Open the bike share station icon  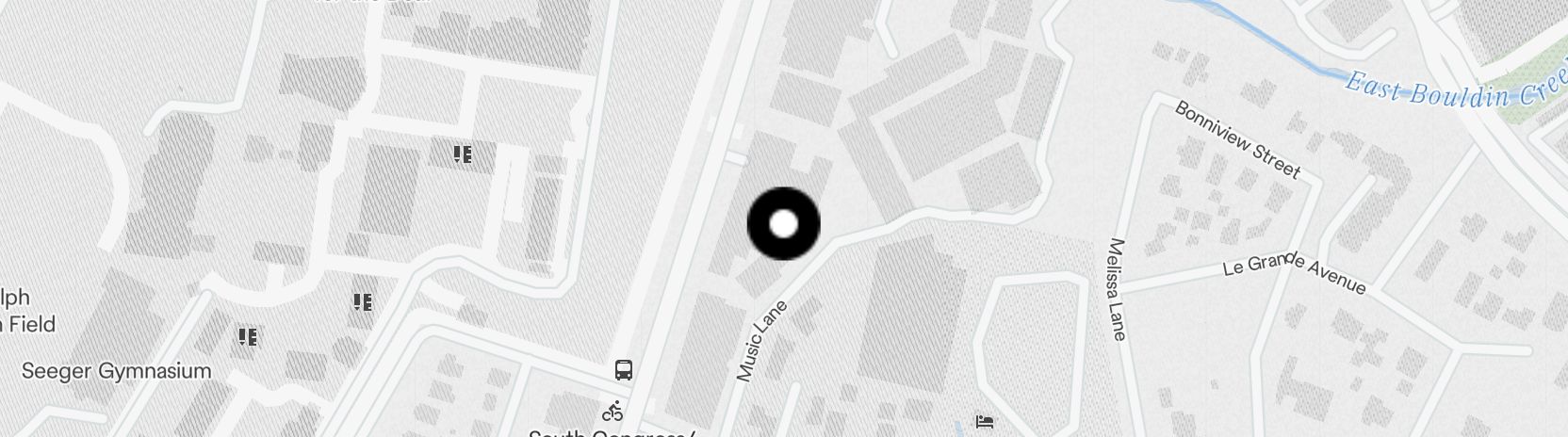pos(613,412)
